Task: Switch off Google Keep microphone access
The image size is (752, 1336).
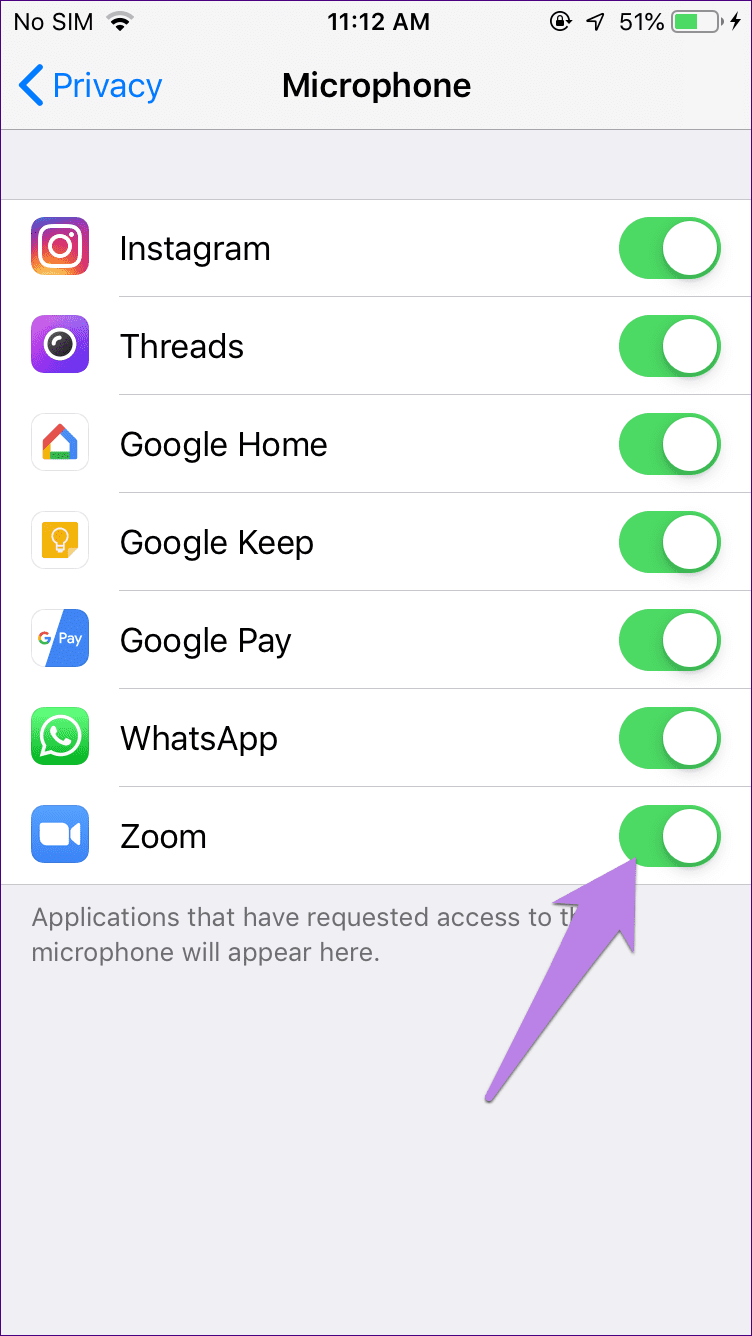Action: pyautogui.click(x=669, y=542)
